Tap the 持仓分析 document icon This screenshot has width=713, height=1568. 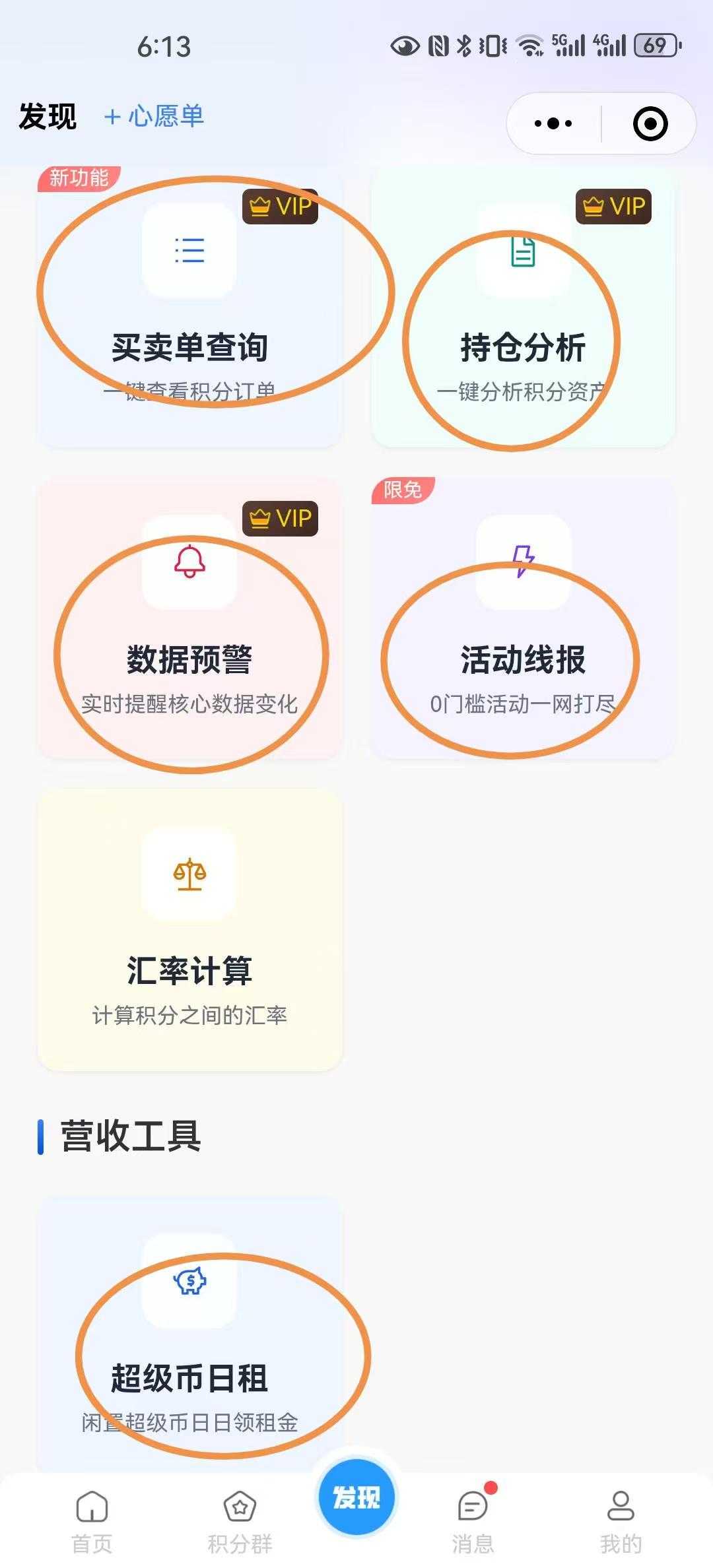[525, 254]
